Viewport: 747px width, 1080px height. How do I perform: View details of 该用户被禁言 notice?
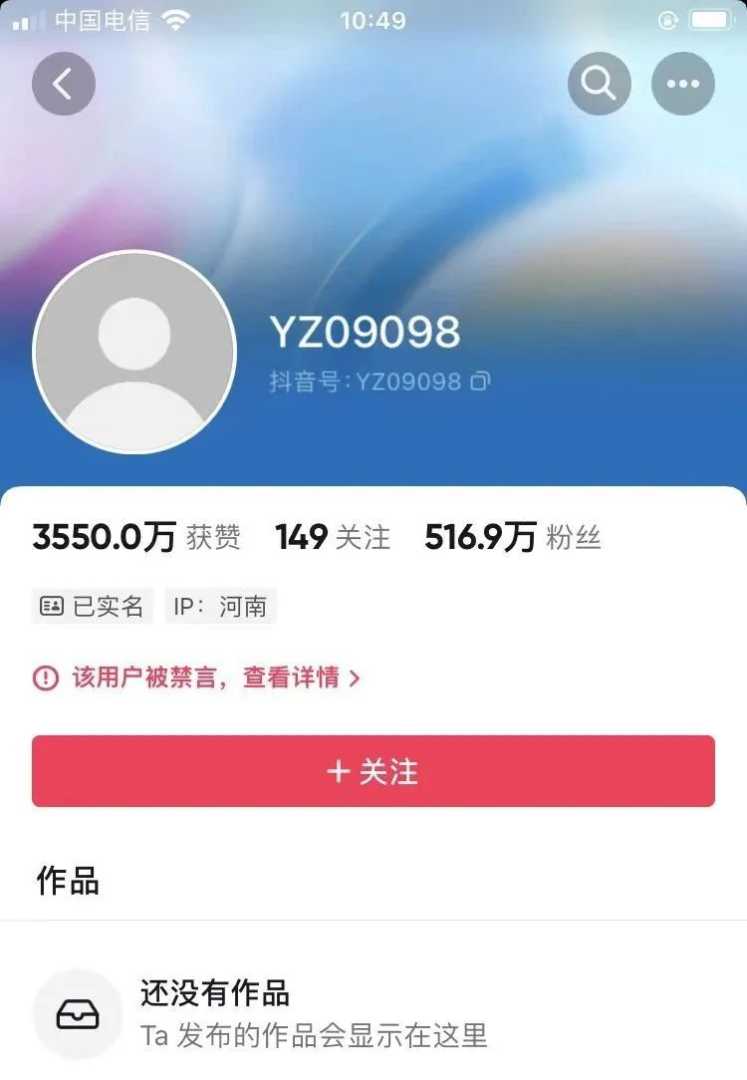pyautogui.click(x=213, y=678)
